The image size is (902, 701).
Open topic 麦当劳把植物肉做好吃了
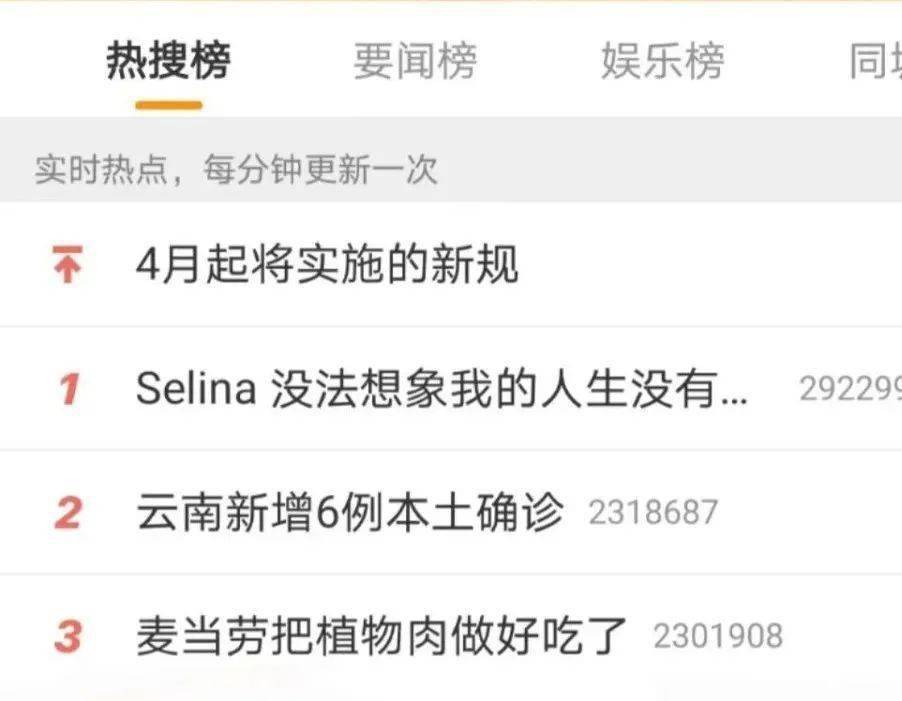pyautogui.click(x=382, y=636)
